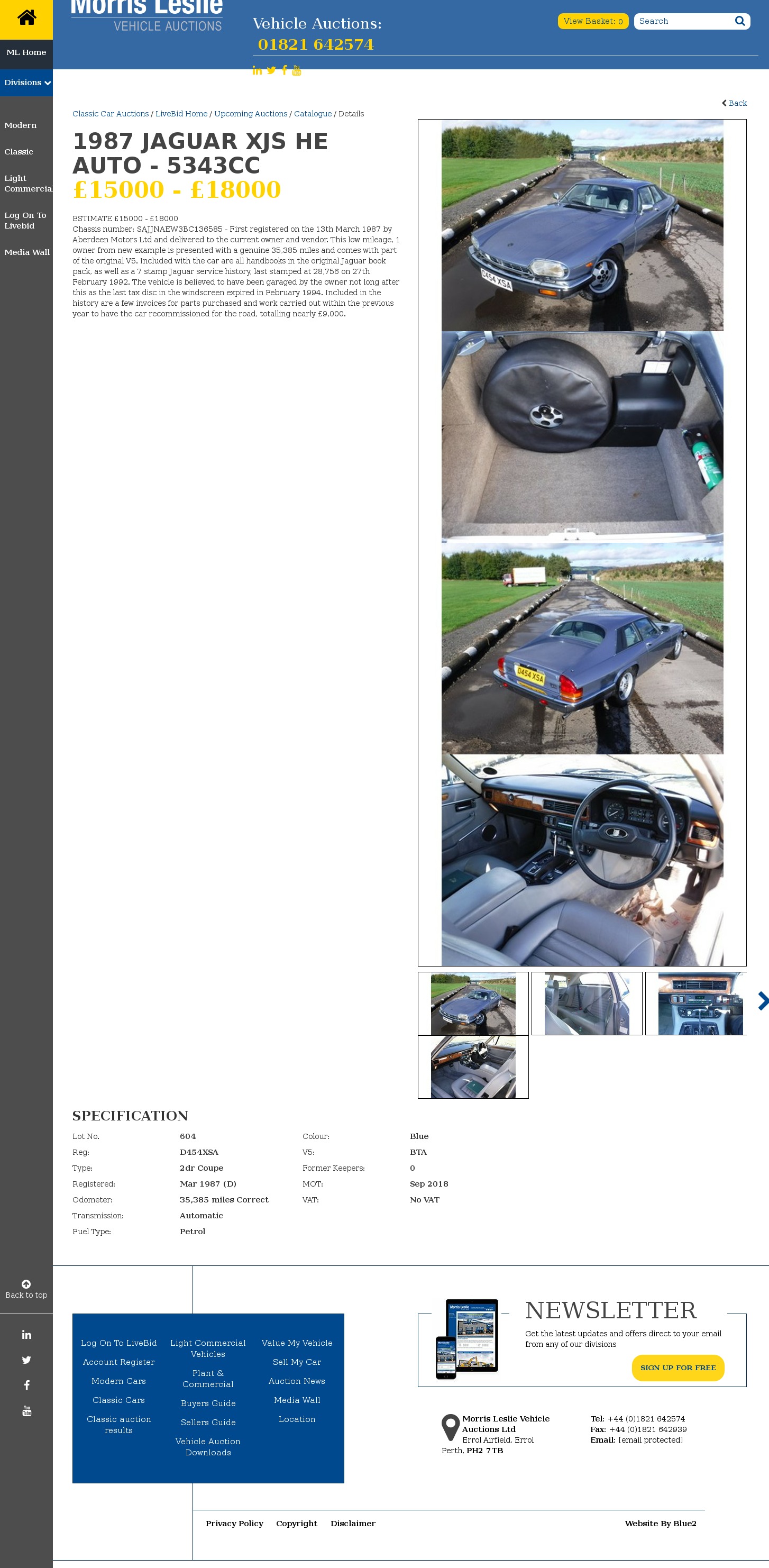The image size is (769, 1568).
Task: Open the Twitter icon in the header
Action: pos(271,70)
